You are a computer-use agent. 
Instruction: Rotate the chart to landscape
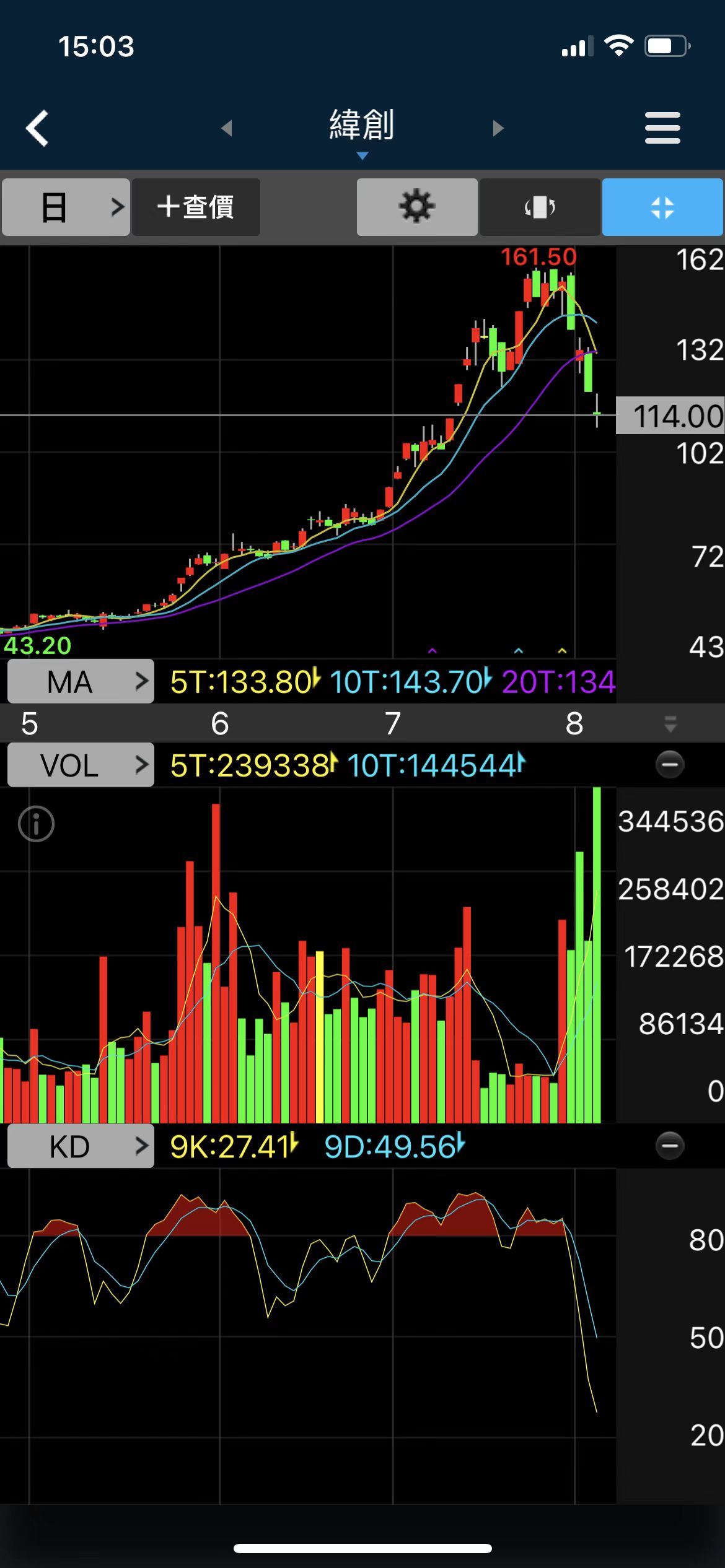(x=539, y=207)
